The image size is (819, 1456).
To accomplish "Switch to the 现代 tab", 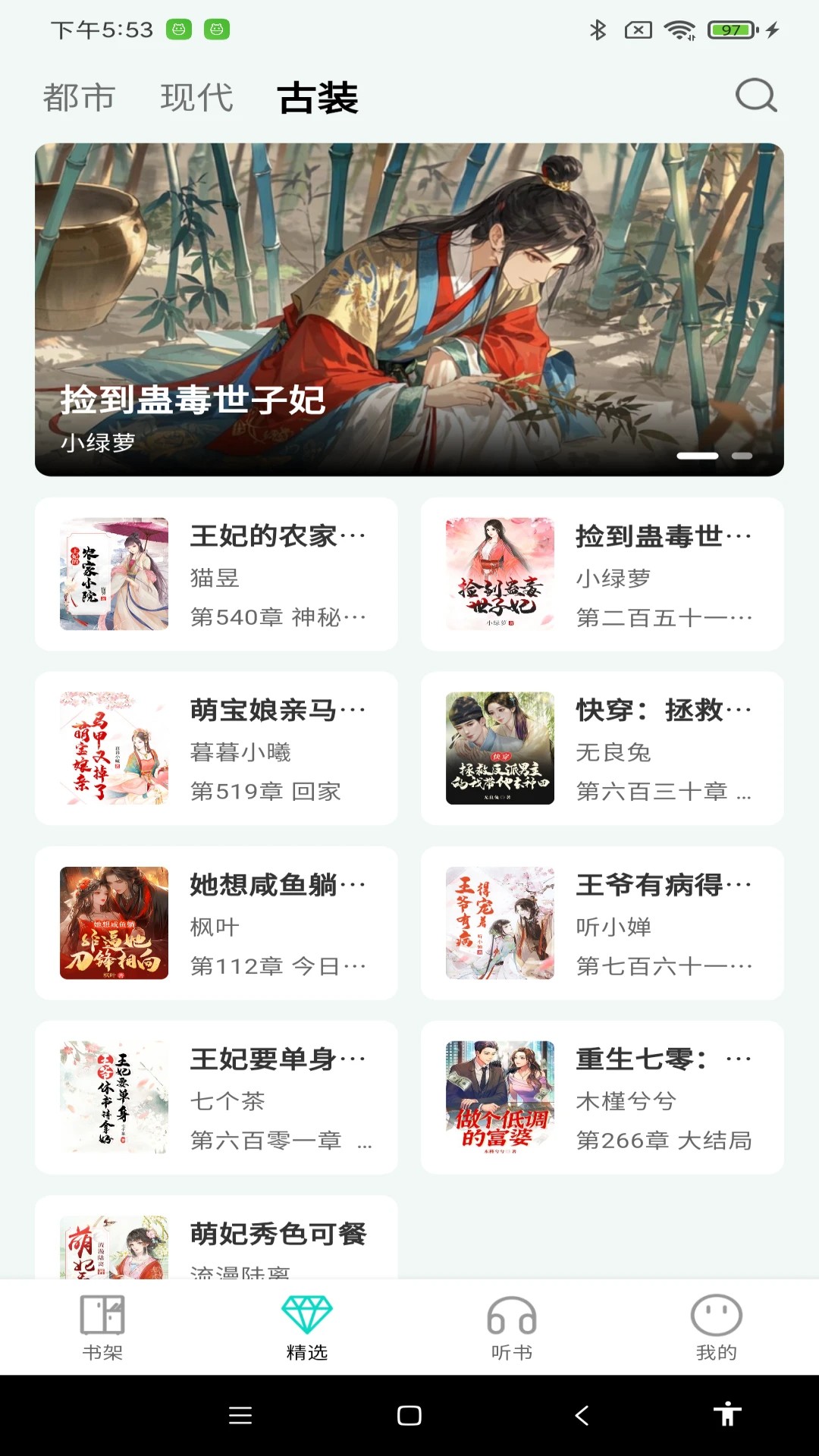I will 196,97.
